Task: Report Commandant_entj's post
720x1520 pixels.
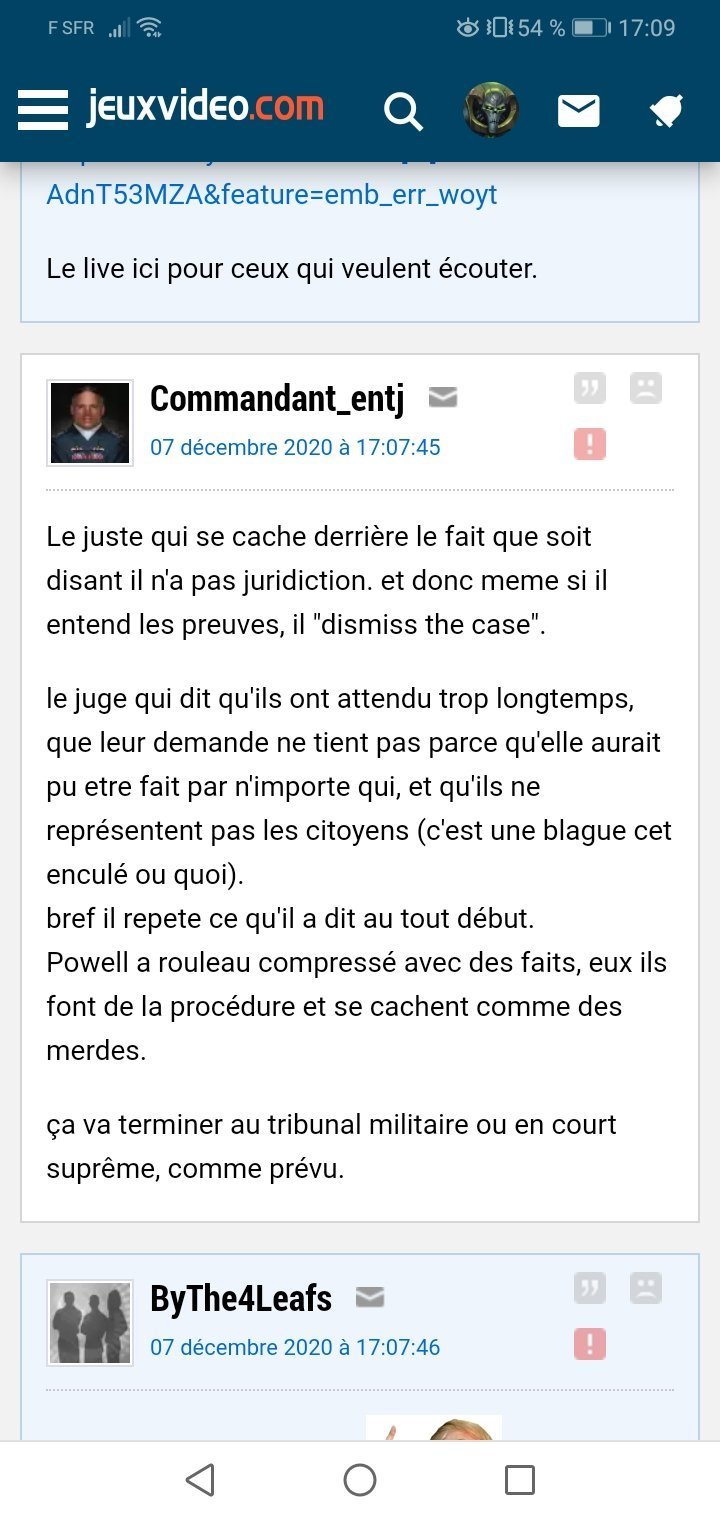Action: [590, 444]
